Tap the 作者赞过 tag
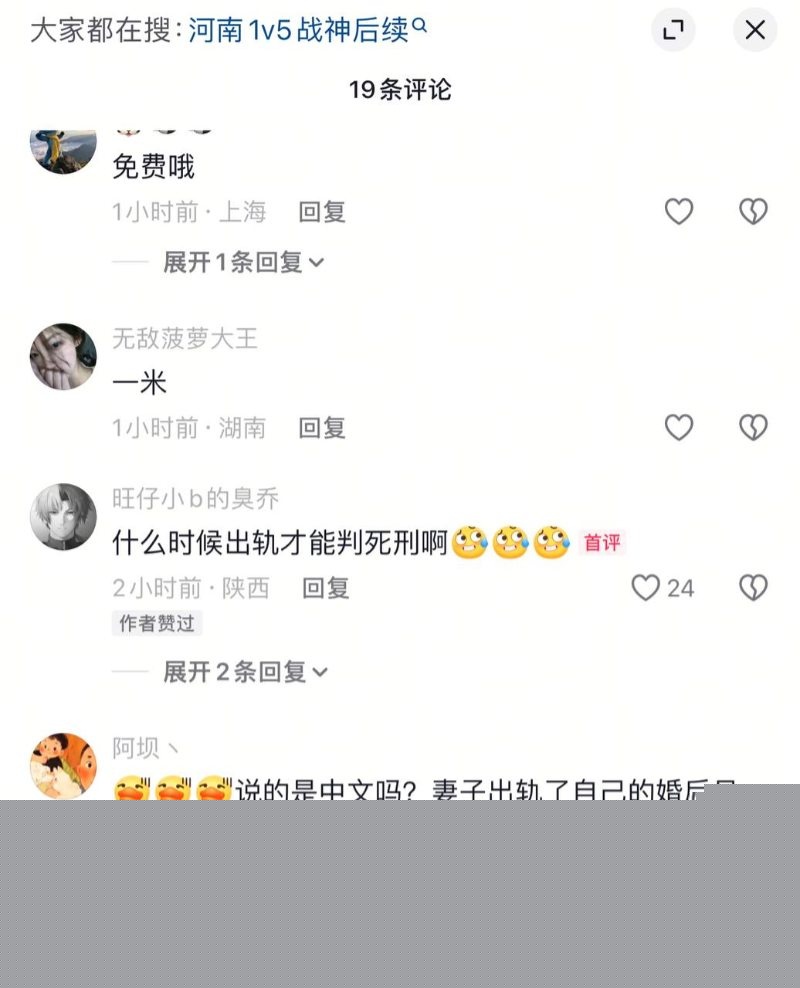The width and height of the screenshot is (800, 988). pyautogui.click(x=156, y=623)
